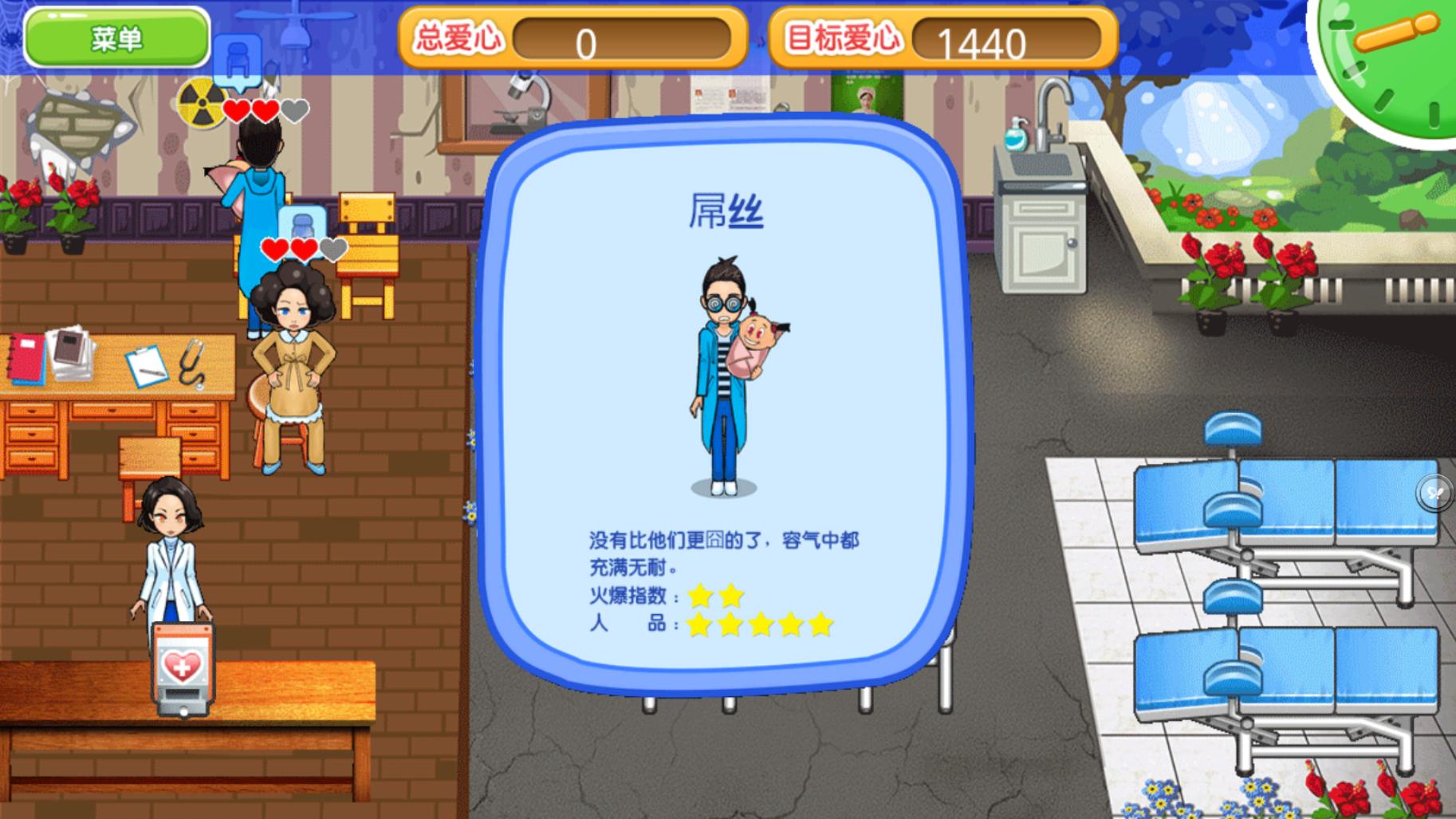
Task: Tap the small round icon at right edge
Action: pyautogui.click(x=1435, y=493)
